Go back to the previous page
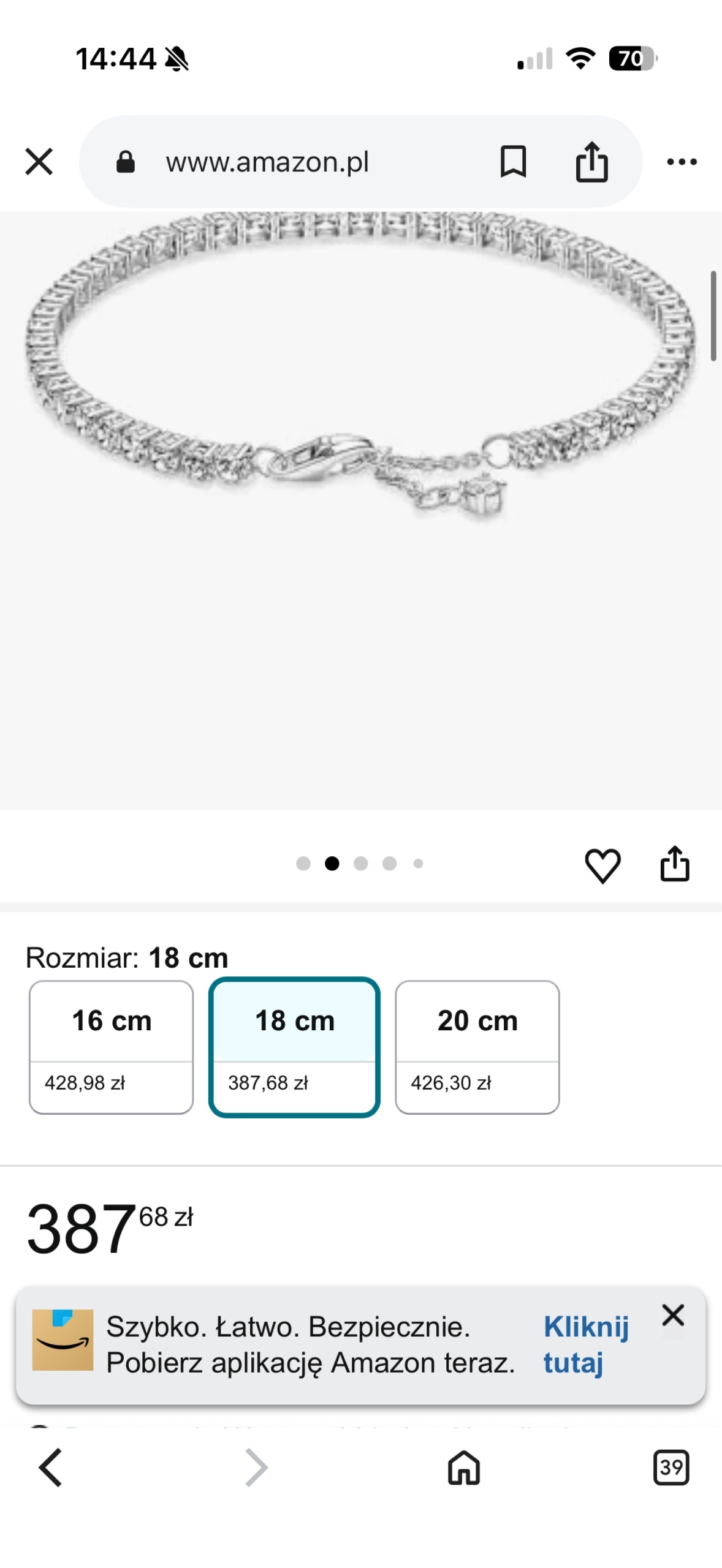Viewport: 722px width, 1568px height. click(50, 1467)
